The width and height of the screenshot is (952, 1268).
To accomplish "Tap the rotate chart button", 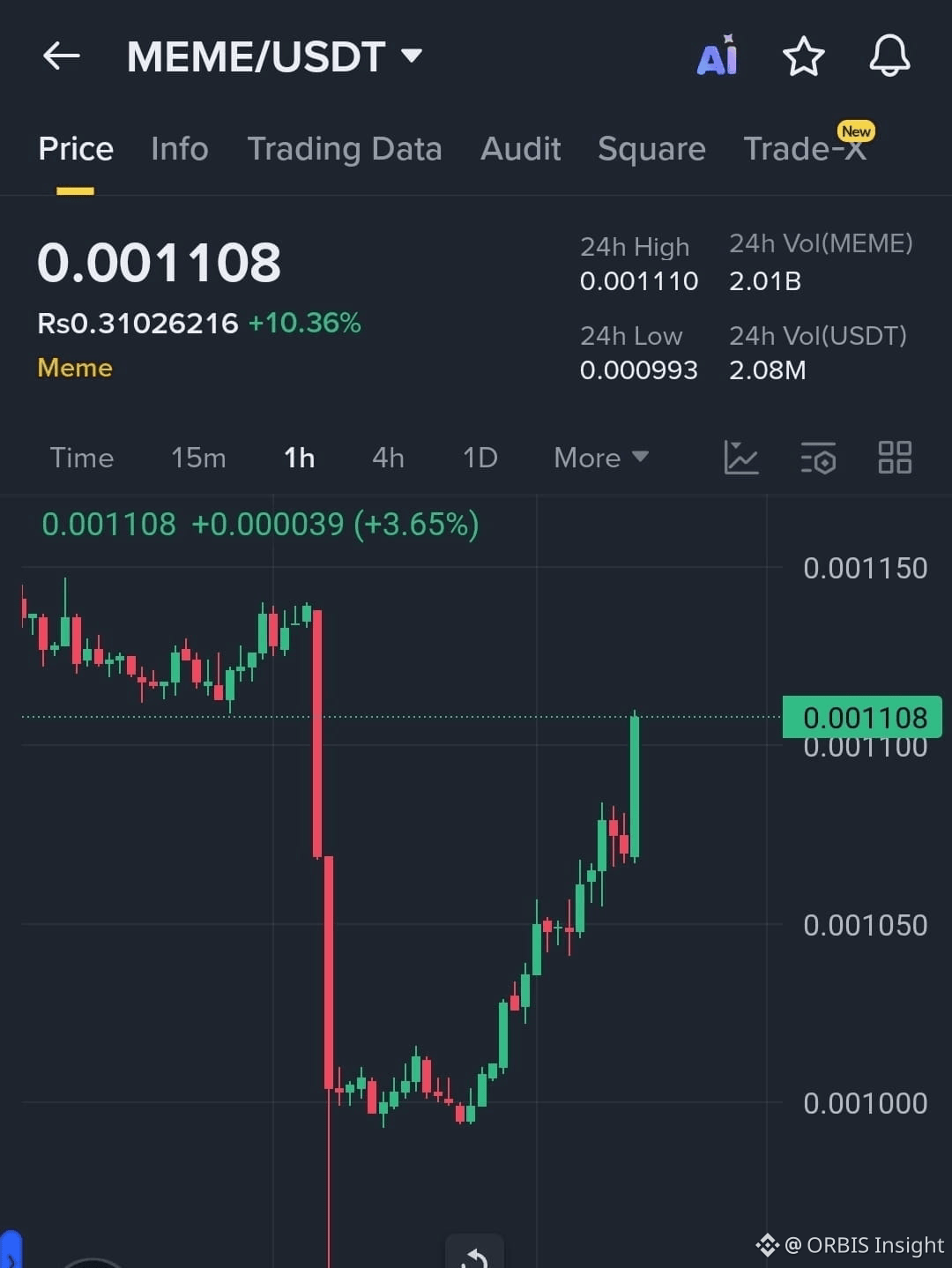I will pos(474,1255).
